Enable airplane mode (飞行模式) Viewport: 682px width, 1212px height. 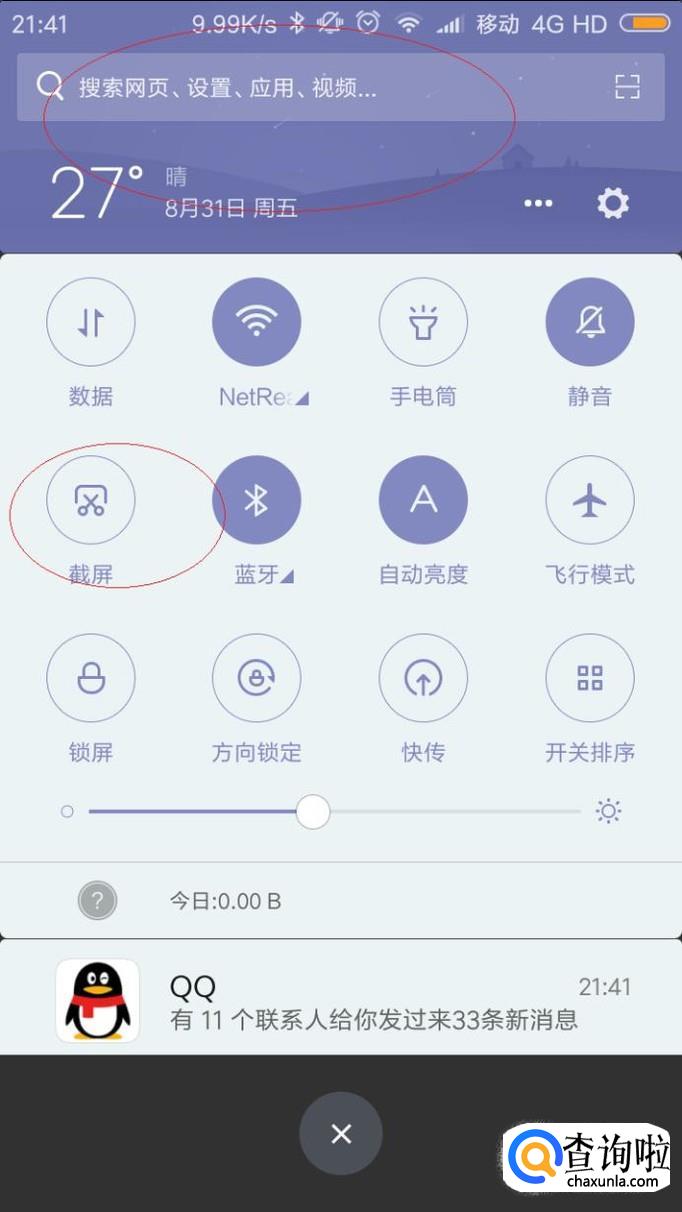(590, 500)
